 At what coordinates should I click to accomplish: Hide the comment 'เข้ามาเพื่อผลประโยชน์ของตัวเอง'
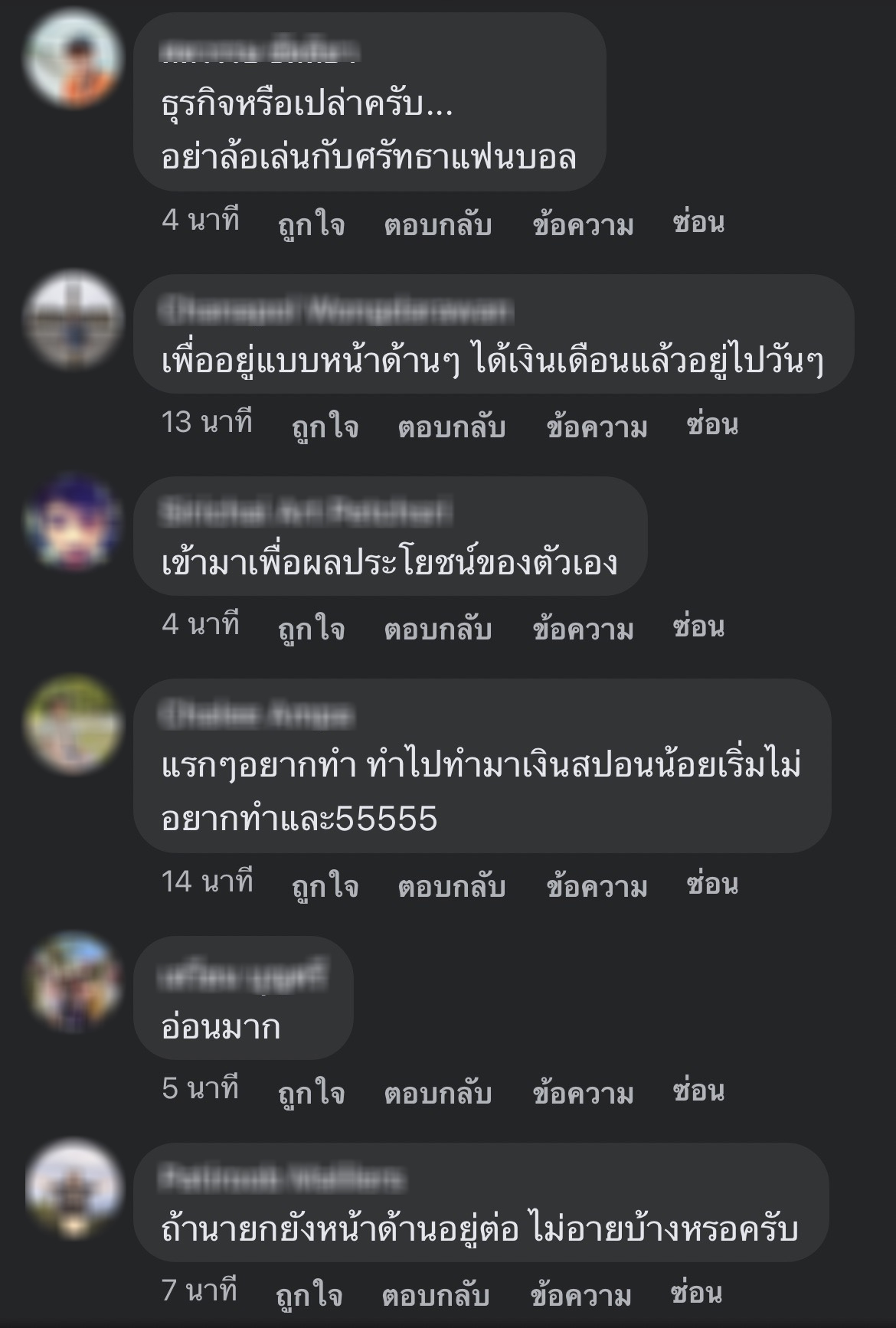pos(698,628)
